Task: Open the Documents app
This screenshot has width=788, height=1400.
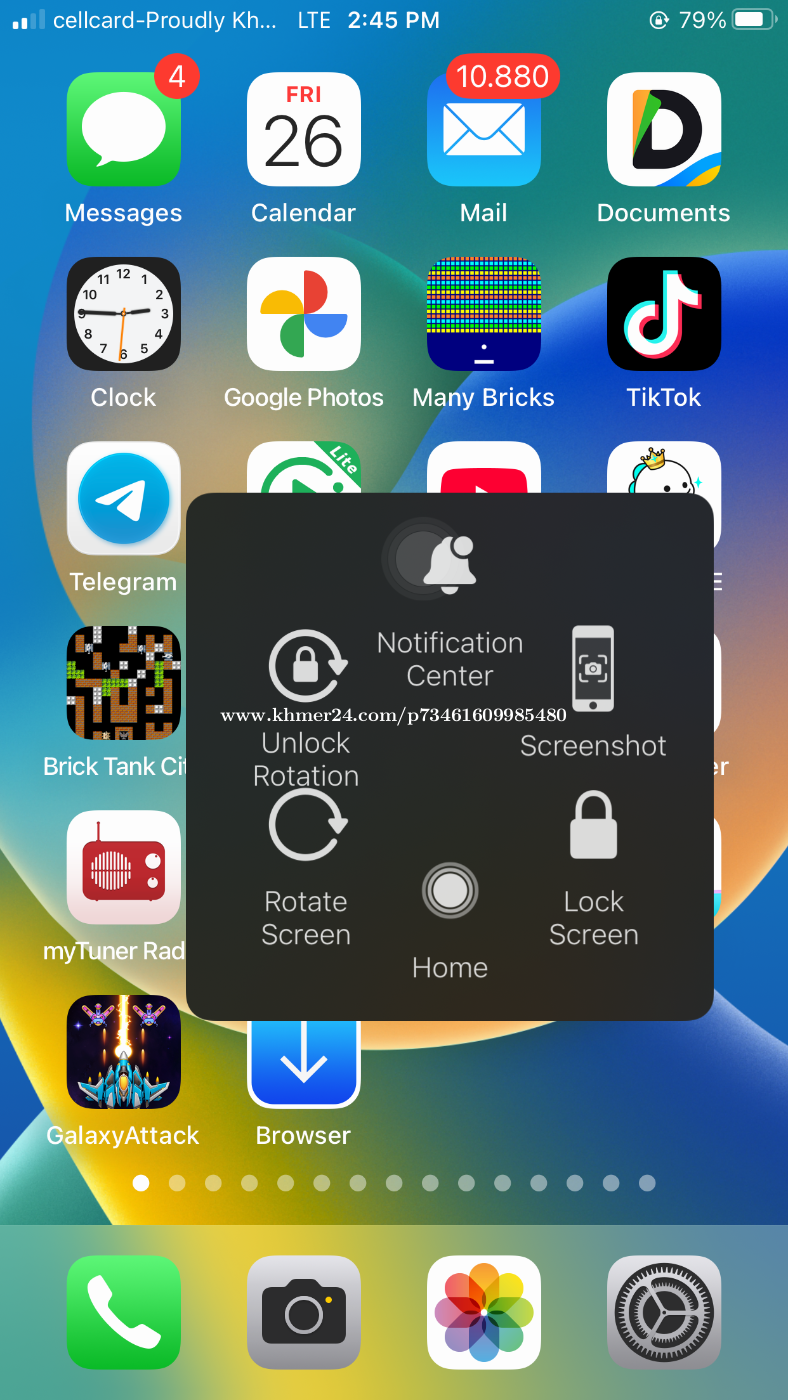Action: (664, 130)
